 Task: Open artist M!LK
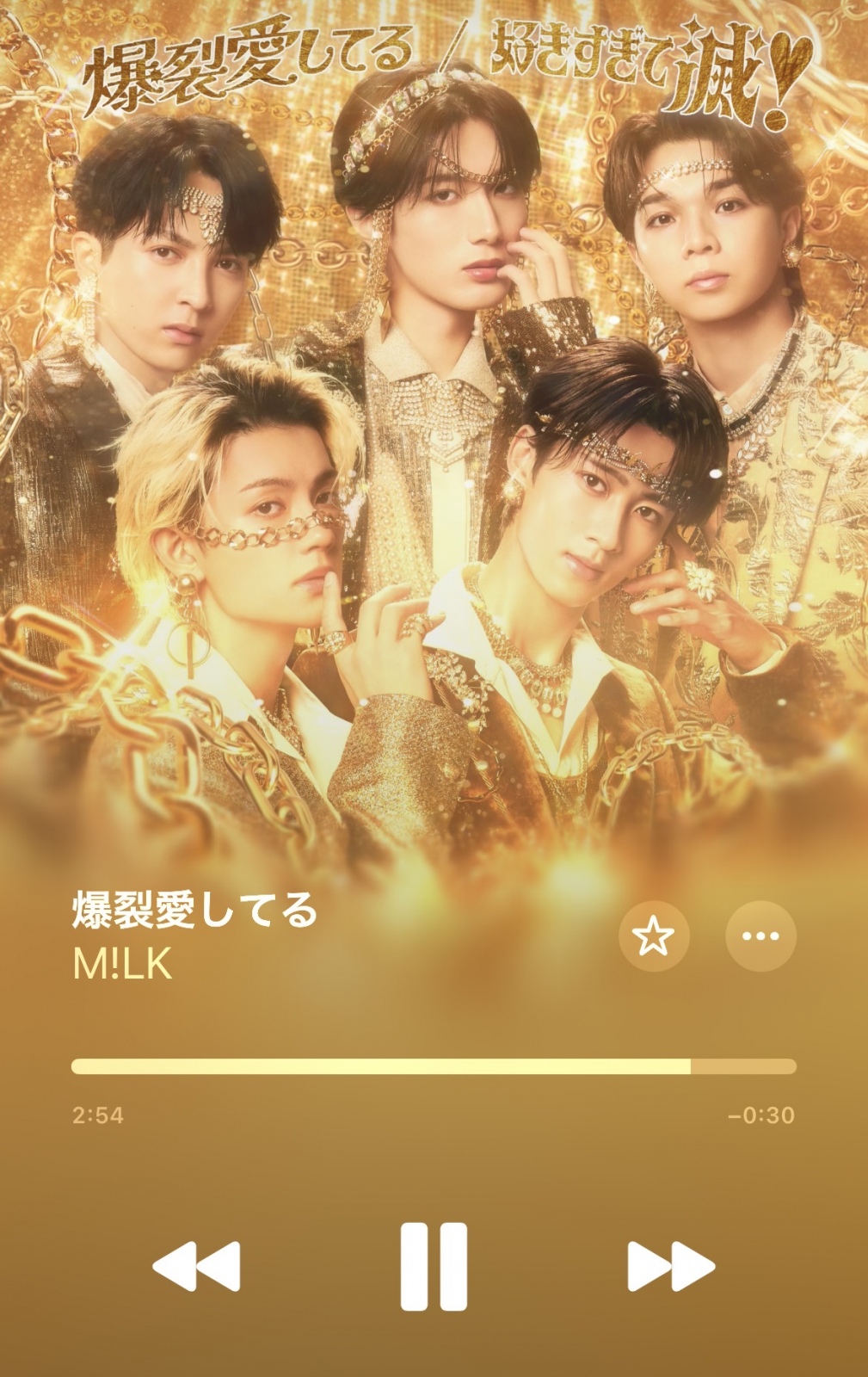[x=122, y=965]
